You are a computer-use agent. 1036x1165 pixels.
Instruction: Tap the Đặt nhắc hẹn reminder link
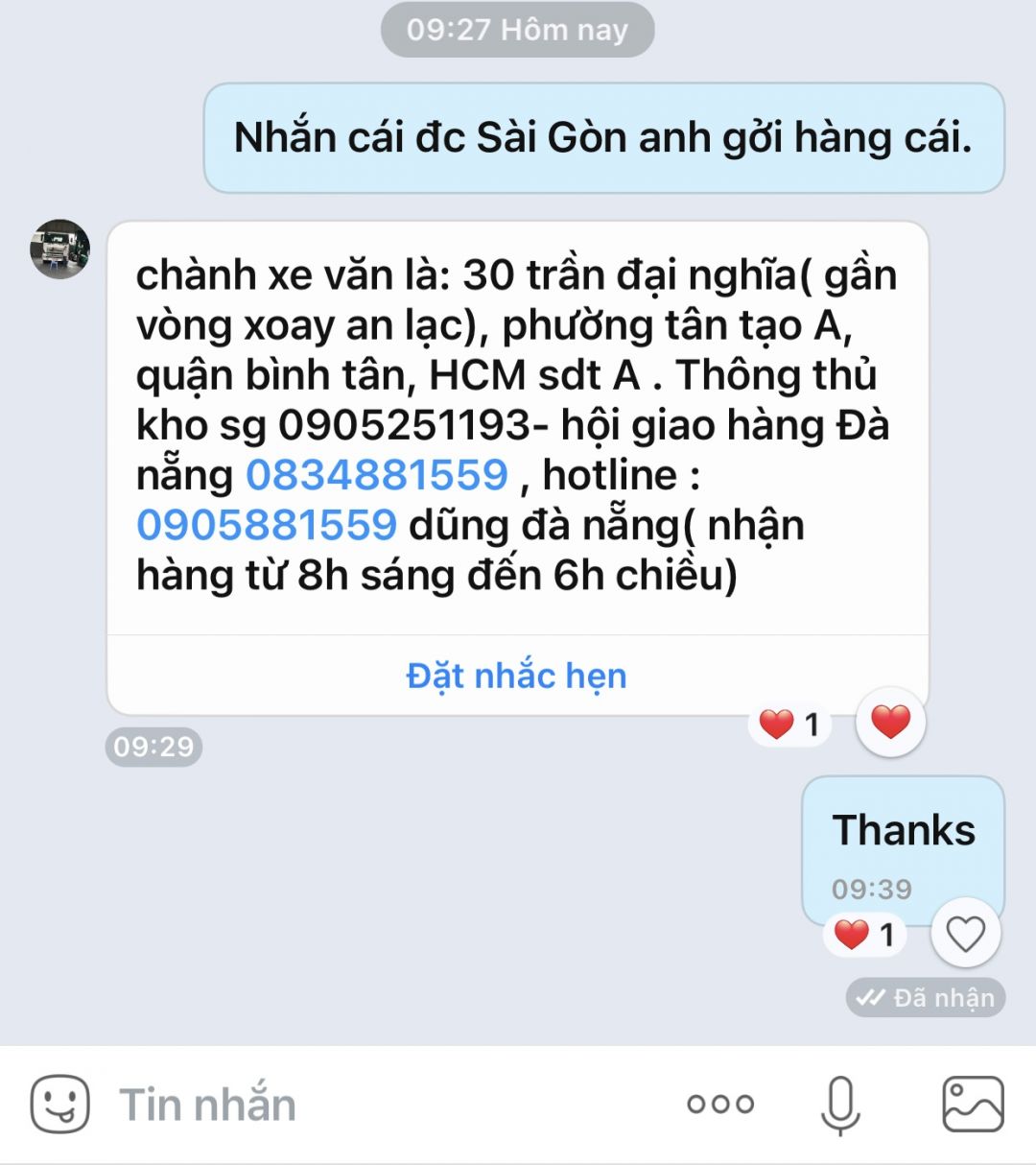[x=516, y=676]
